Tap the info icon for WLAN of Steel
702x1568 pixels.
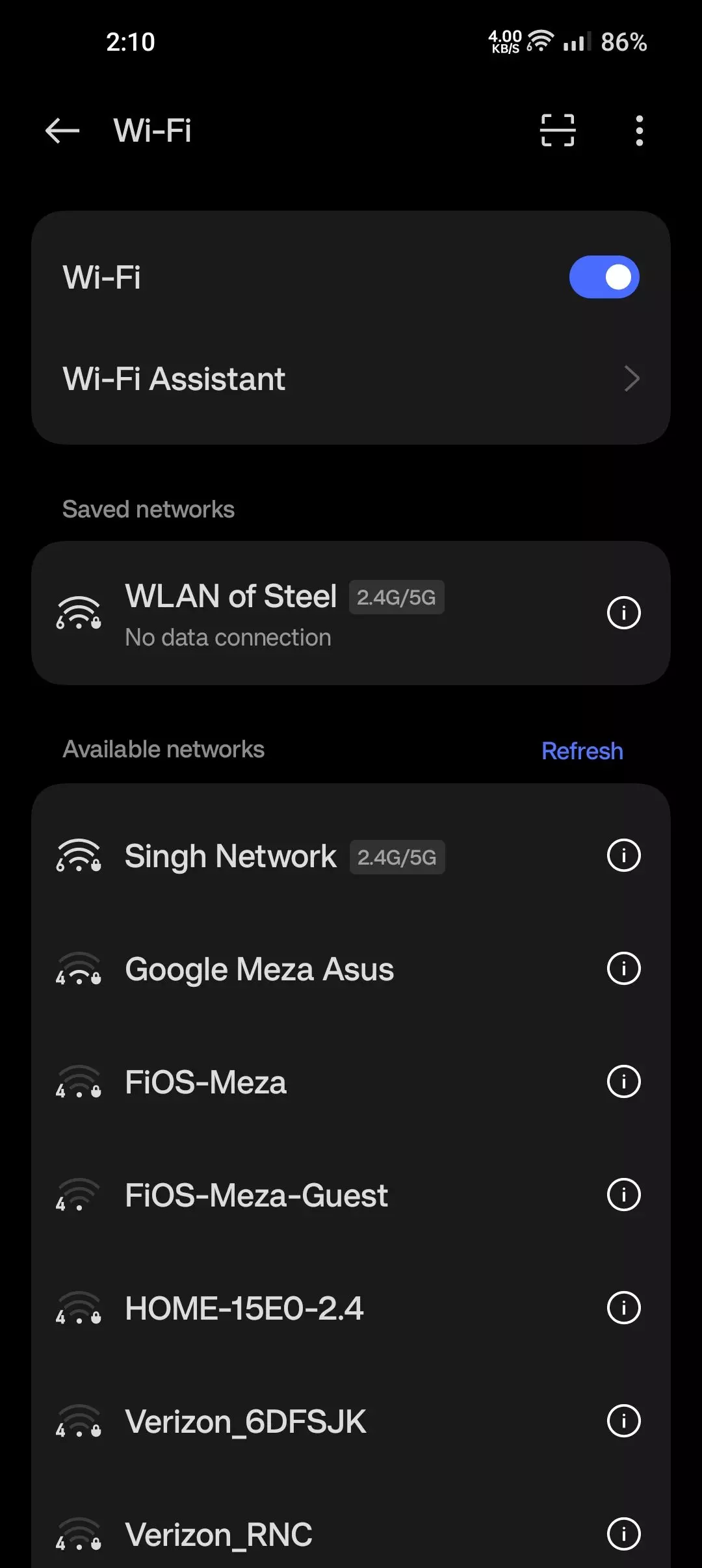[x=623, y=612]
